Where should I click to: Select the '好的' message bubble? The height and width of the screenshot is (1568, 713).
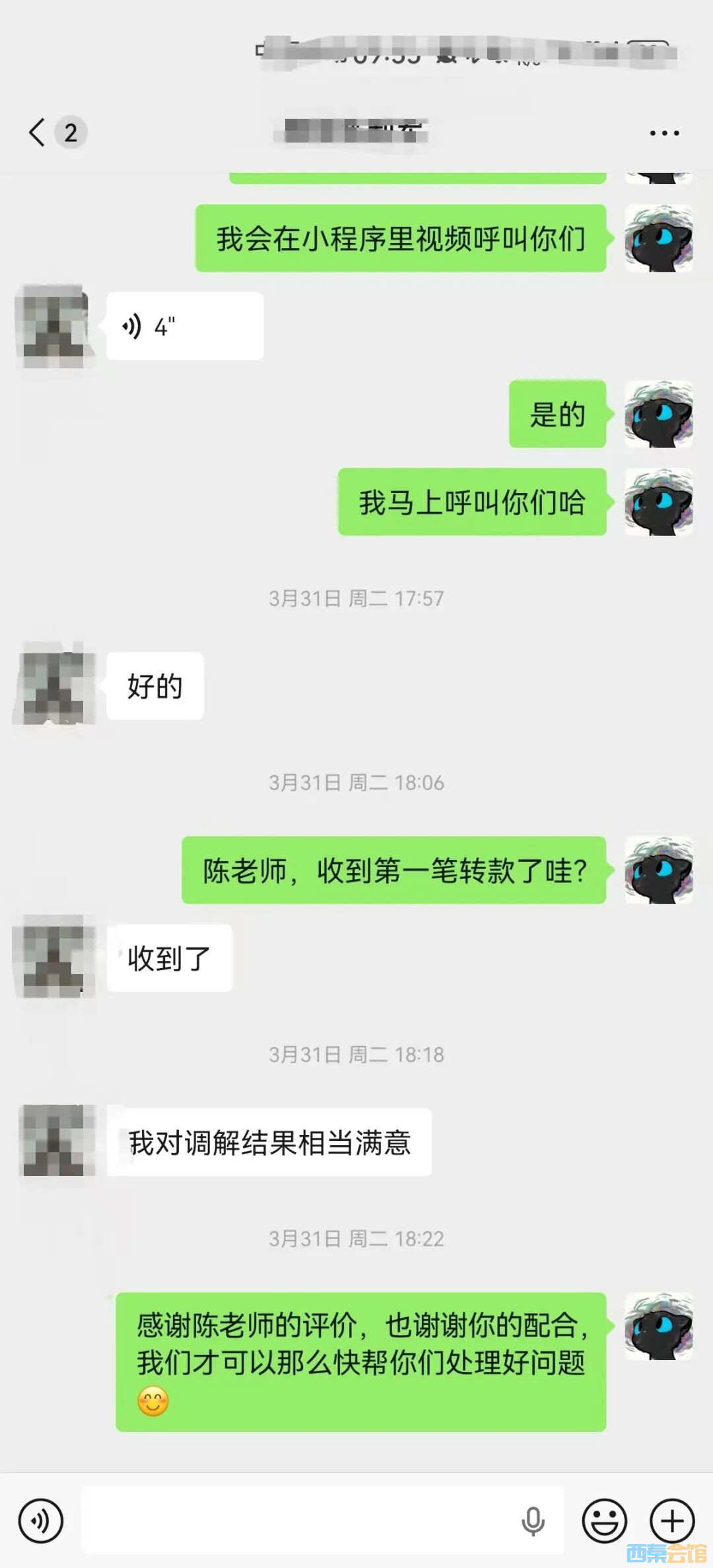(x=153, y=686)
